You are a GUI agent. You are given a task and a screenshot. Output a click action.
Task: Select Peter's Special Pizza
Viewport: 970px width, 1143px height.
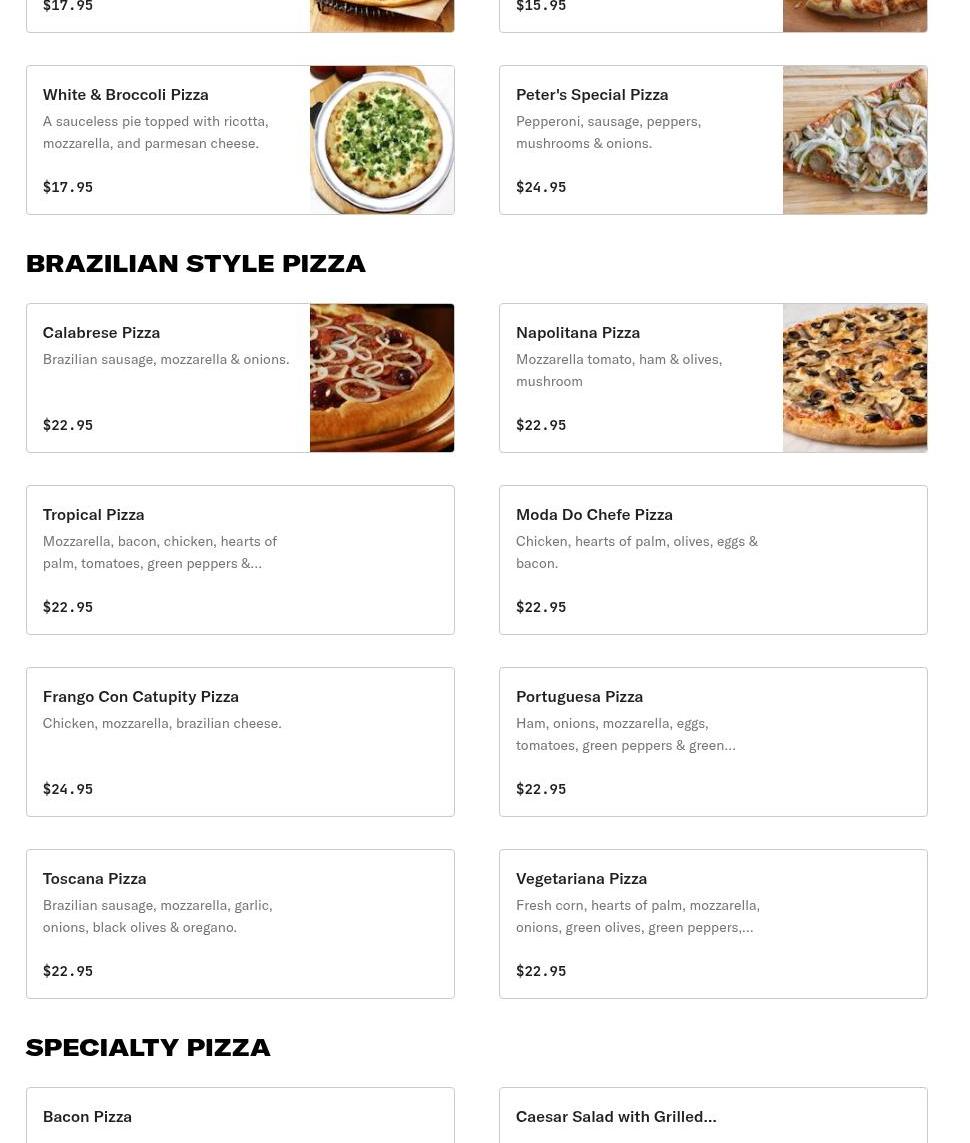[x=713, y=140]
